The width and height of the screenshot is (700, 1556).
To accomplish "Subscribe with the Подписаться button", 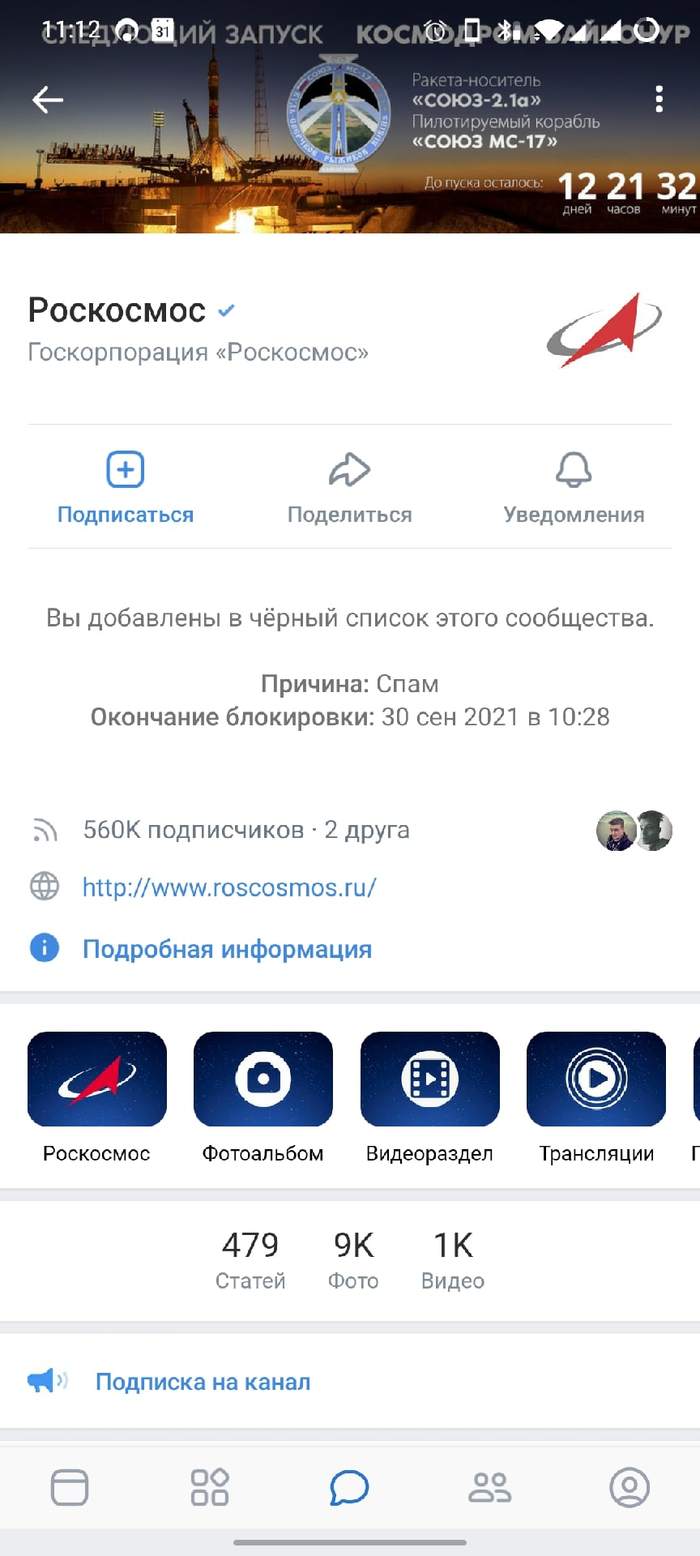I will [x=125, y=488].
